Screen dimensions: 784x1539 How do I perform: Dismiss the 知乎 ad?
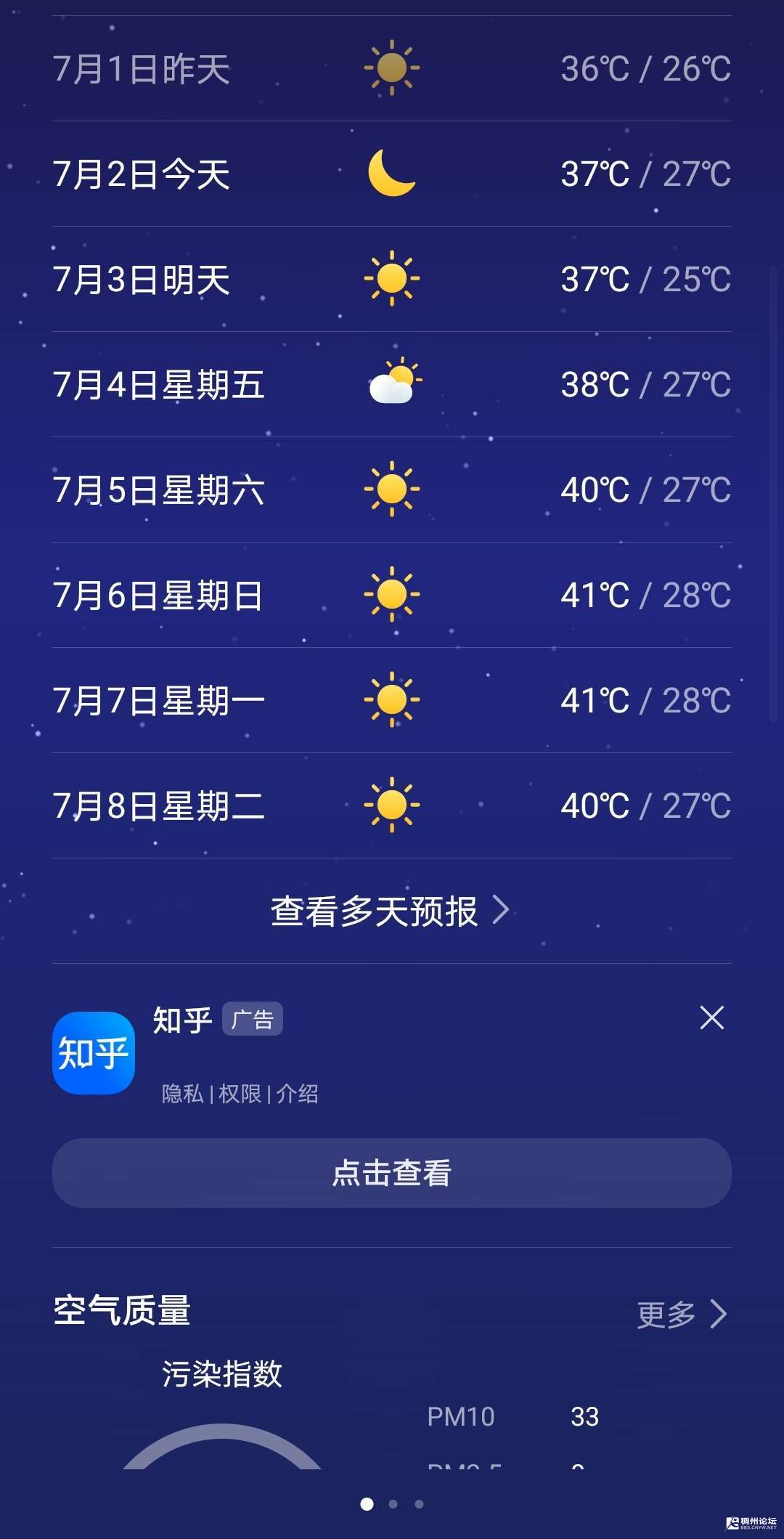[712, 1018]
